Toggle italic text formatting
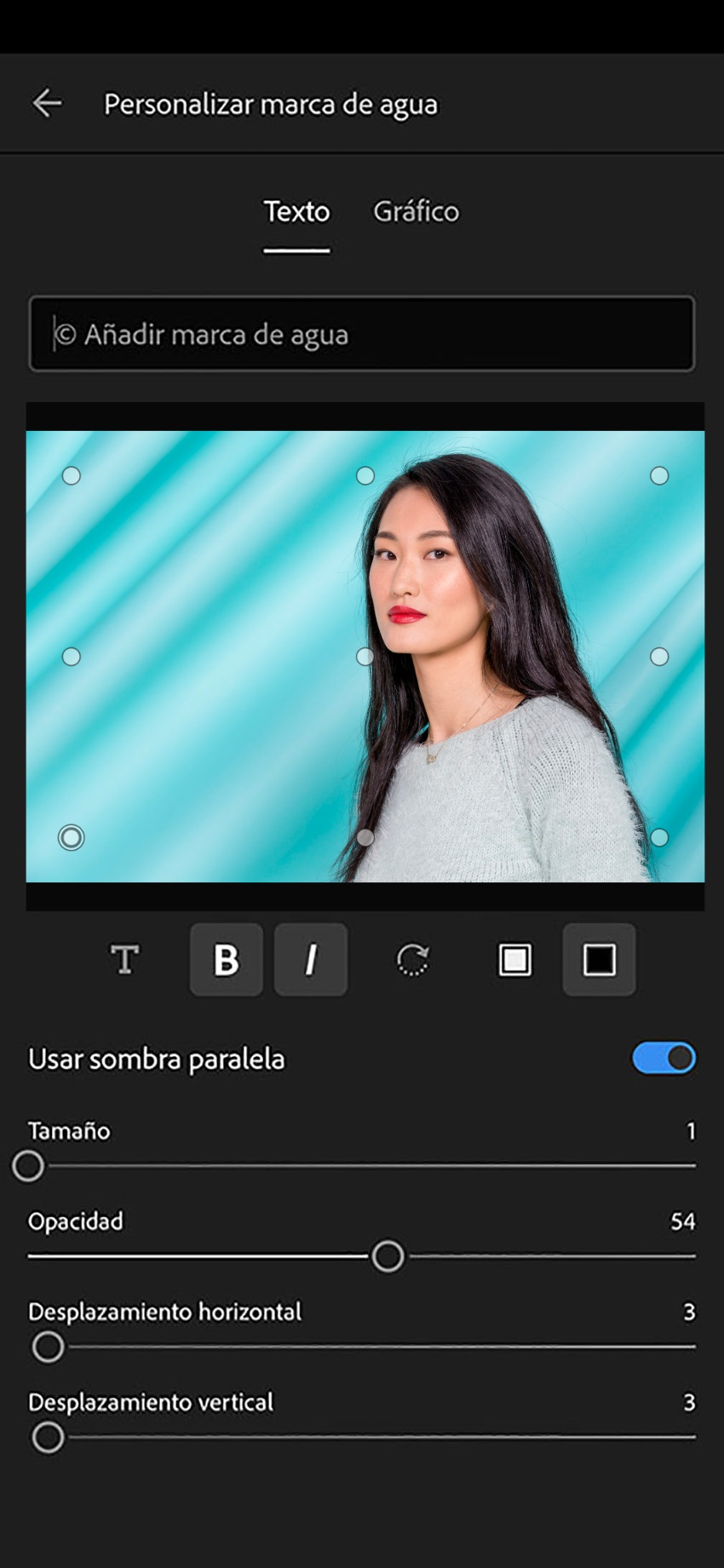Image resolution: width=724 pixels, height=1568 pixels. [311, 960]
